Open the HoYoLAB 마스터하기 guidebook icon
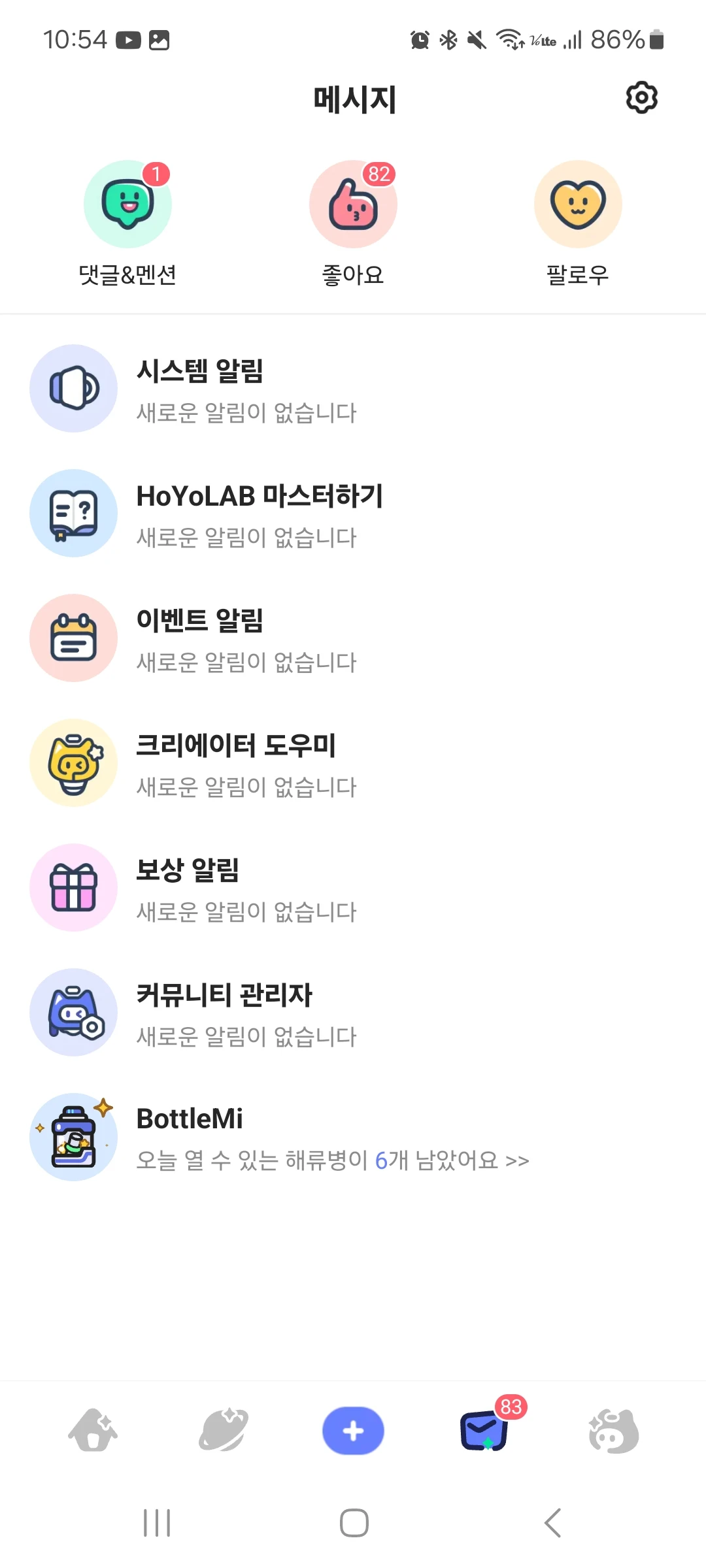Screen dimensions: 706x1568 (73, 514)
